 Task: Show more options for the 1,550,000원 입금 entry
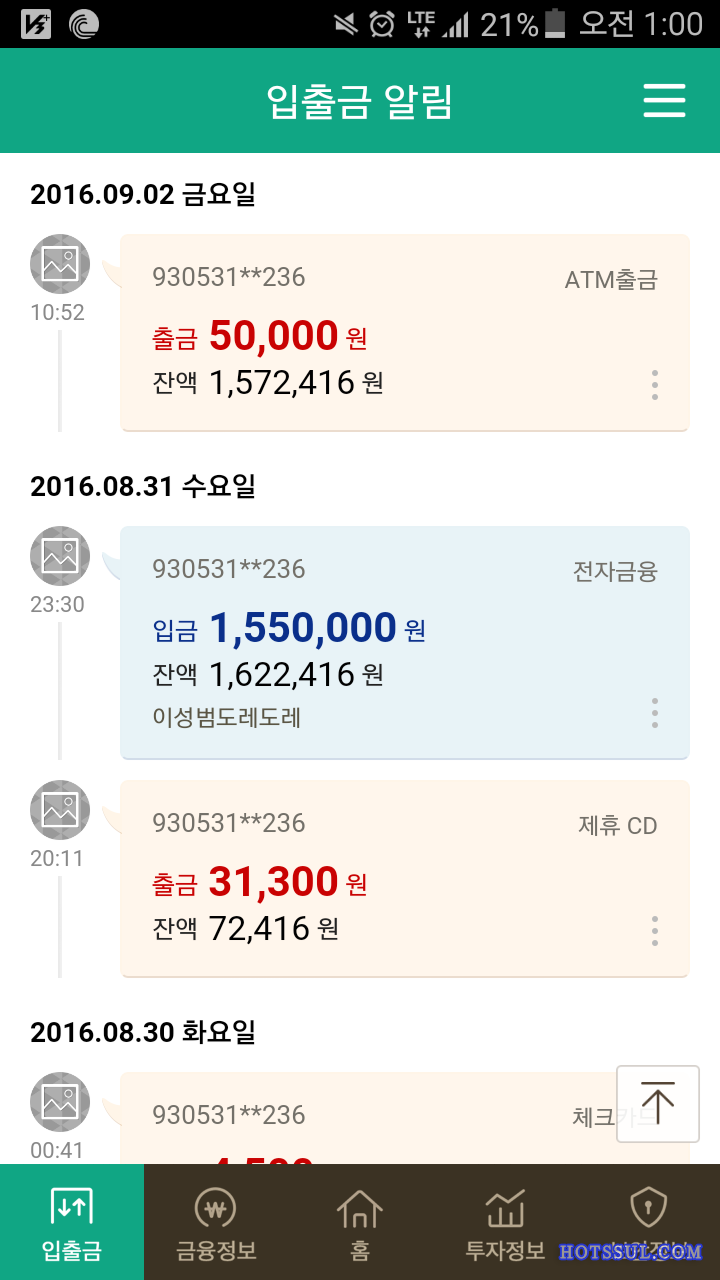pos(655,713)
